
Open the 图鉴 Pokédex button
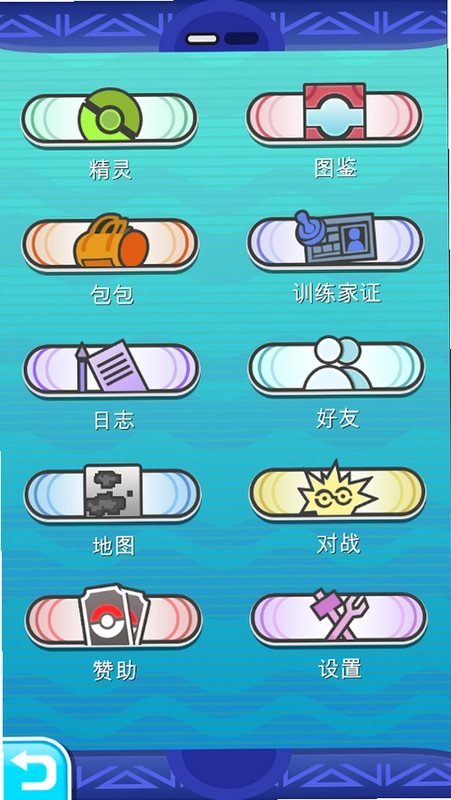pyautogui.click(x=334, y=116)
